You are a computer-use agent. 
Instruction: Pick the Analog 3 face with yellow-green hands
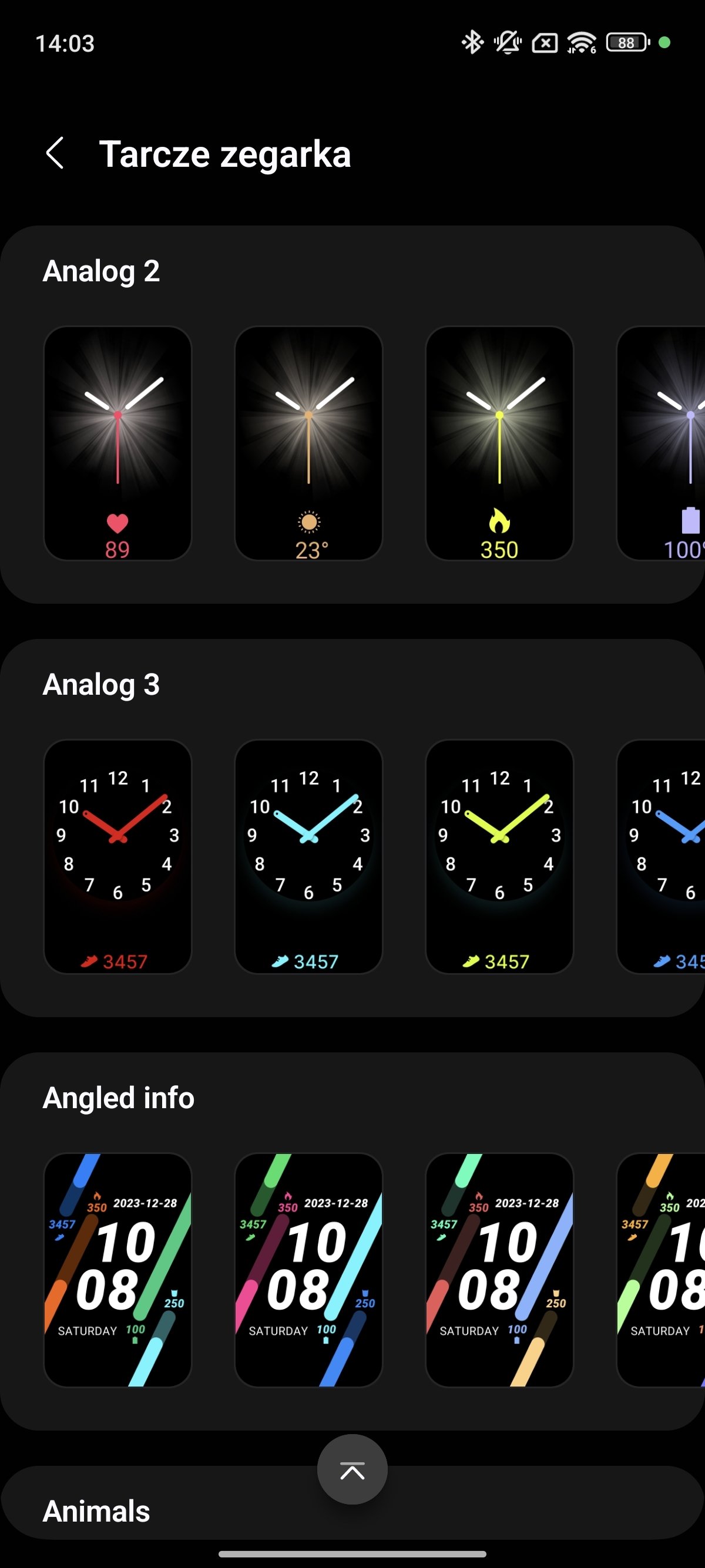(x=499, y=856)
